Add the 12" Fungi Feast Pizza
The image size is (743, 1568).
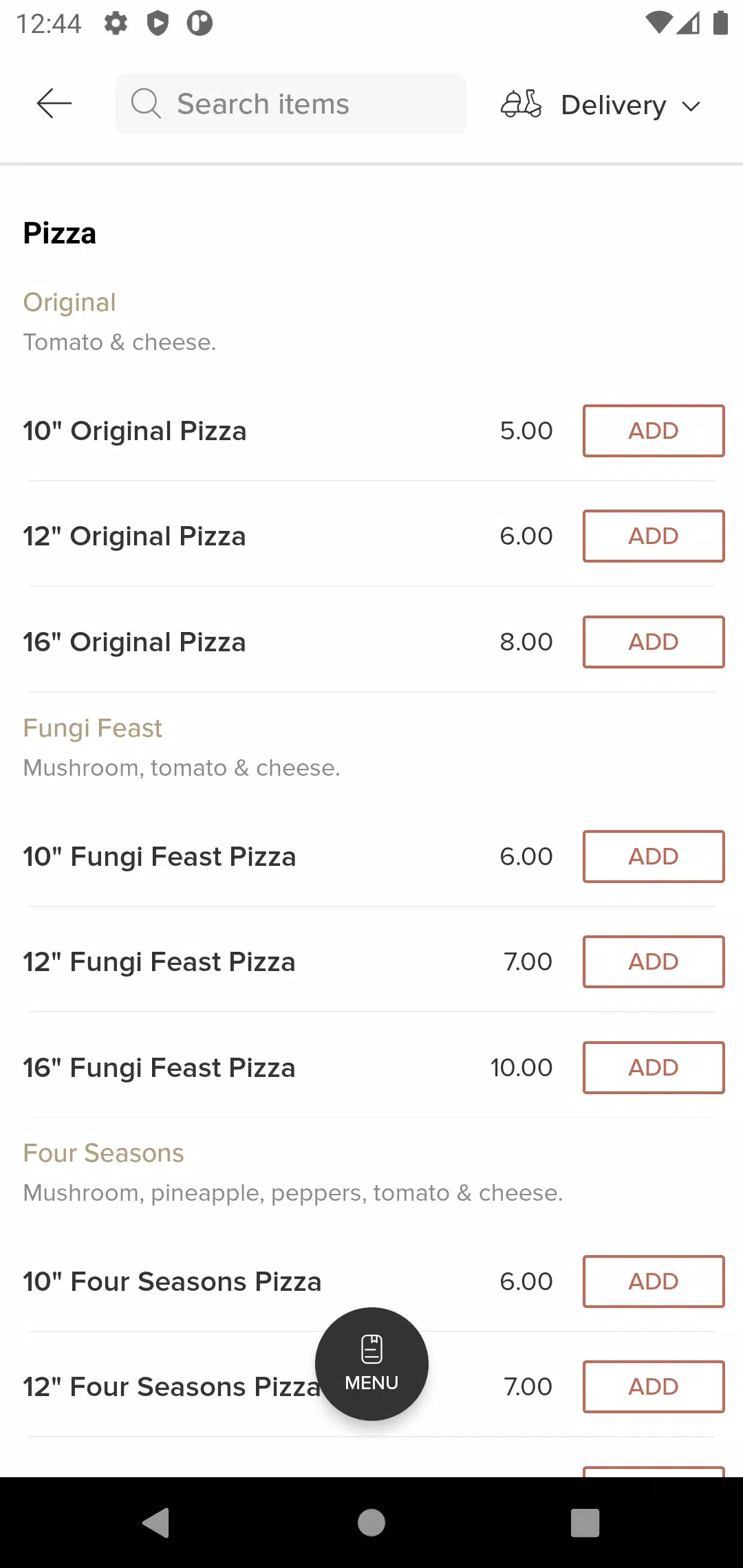point(654,961)
